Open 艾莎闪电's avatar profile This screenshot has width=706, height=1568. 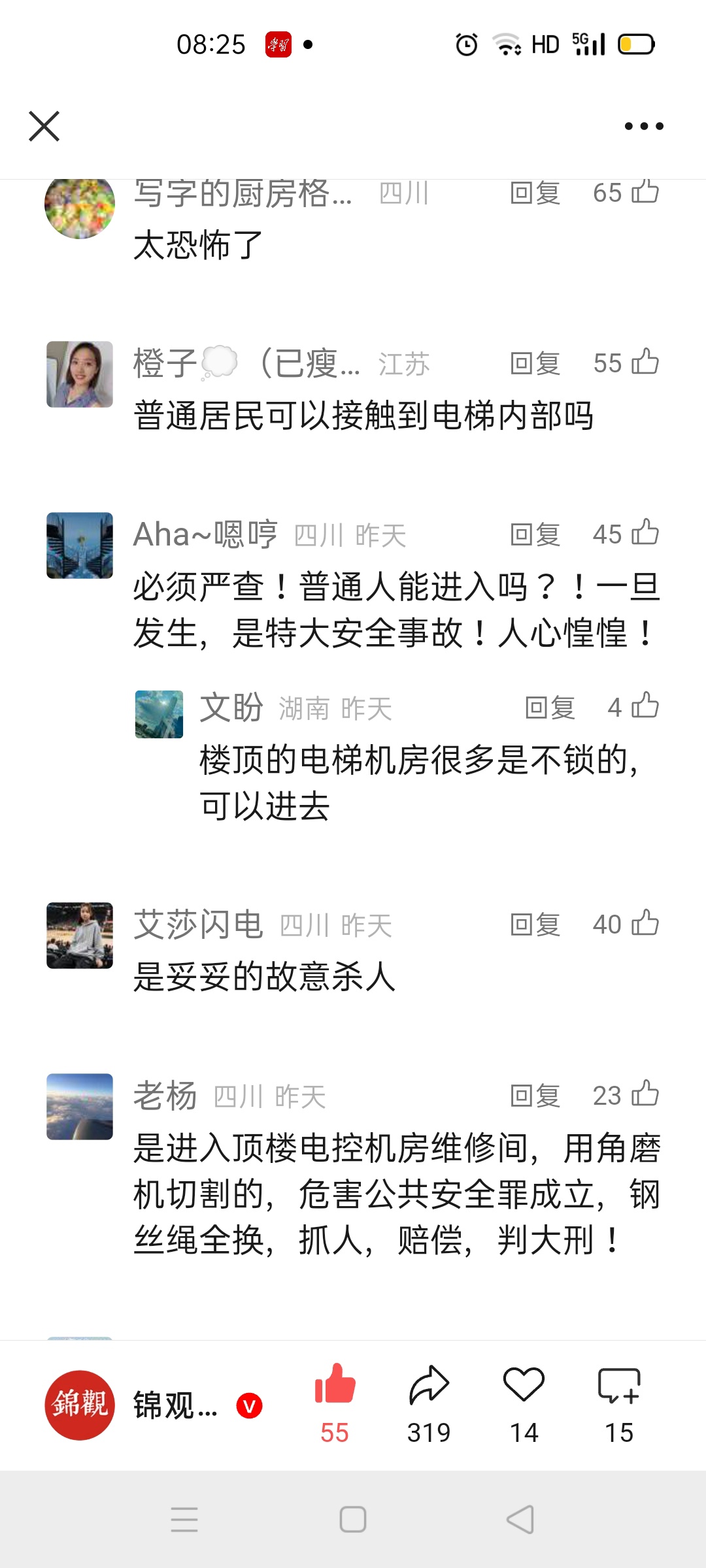pyautogui.click(x=80, y=936)
